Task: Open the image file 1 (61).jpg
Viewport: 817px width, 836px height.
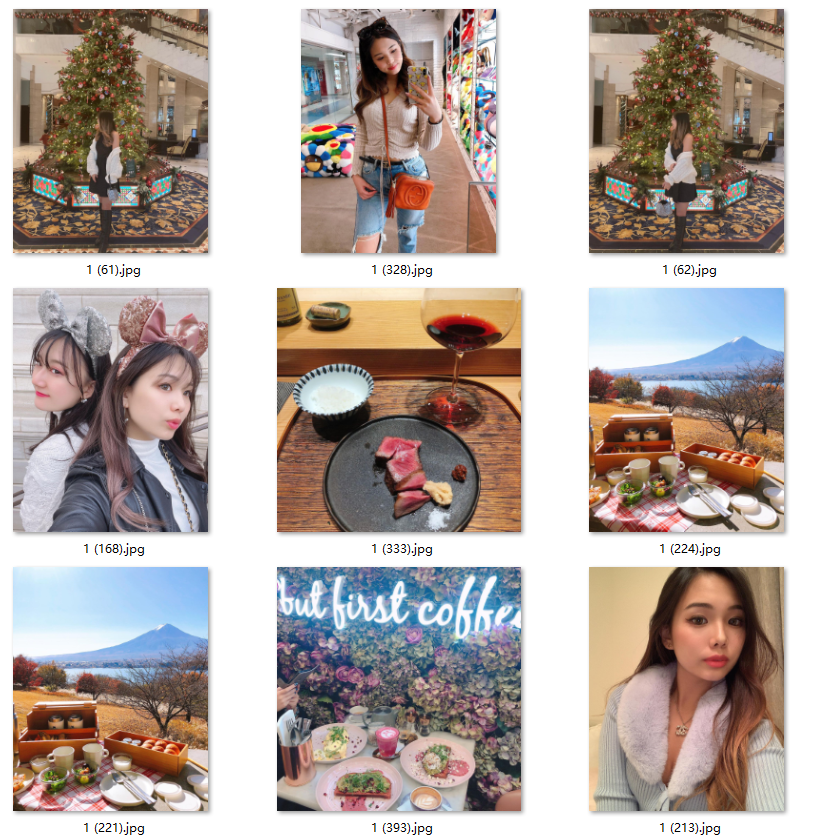Action: [110, 131]
